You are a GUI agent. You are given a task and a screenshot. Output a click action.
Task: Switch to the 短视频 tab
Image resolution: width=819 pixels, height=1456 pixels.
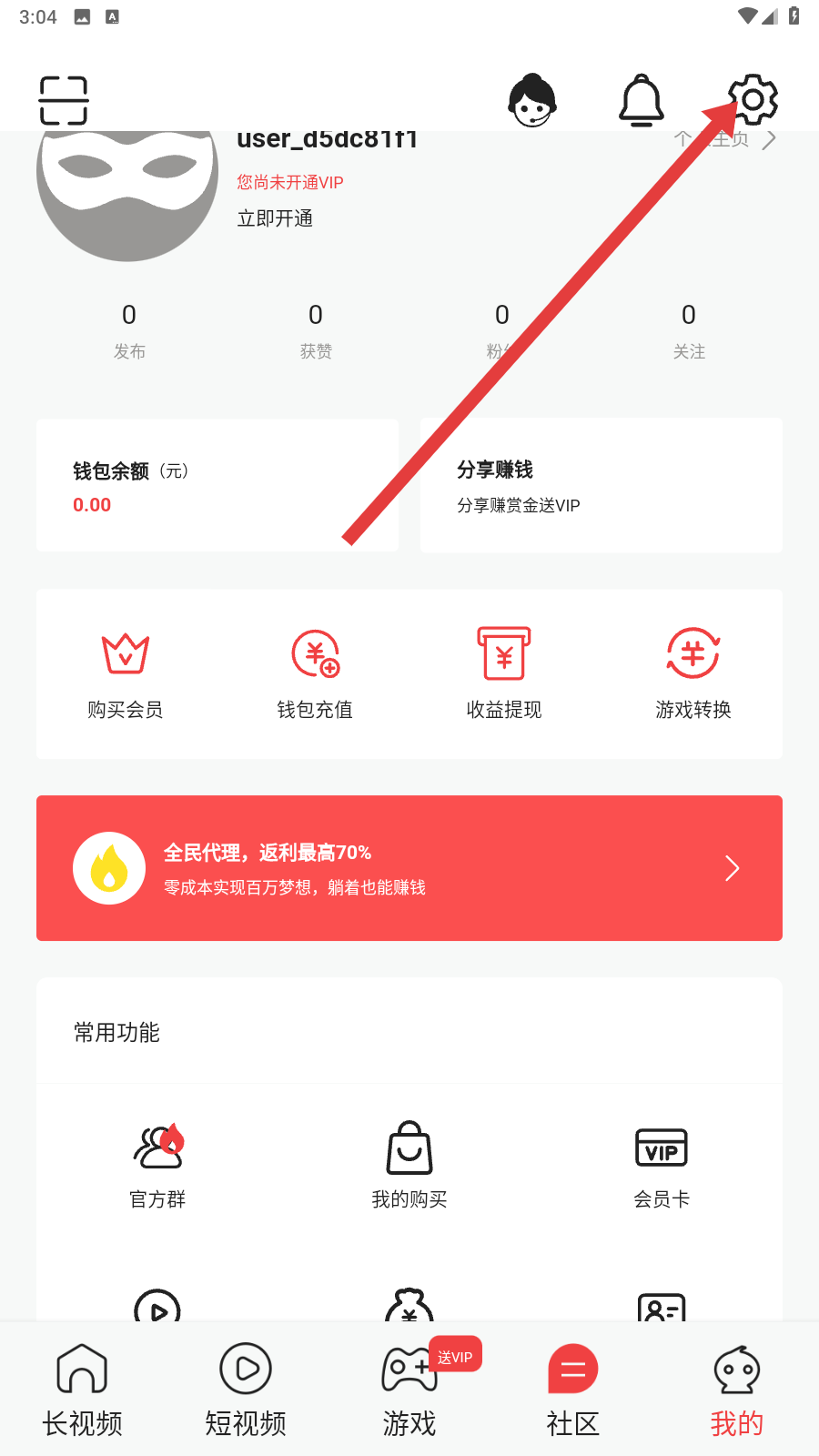pos(246,1390)
